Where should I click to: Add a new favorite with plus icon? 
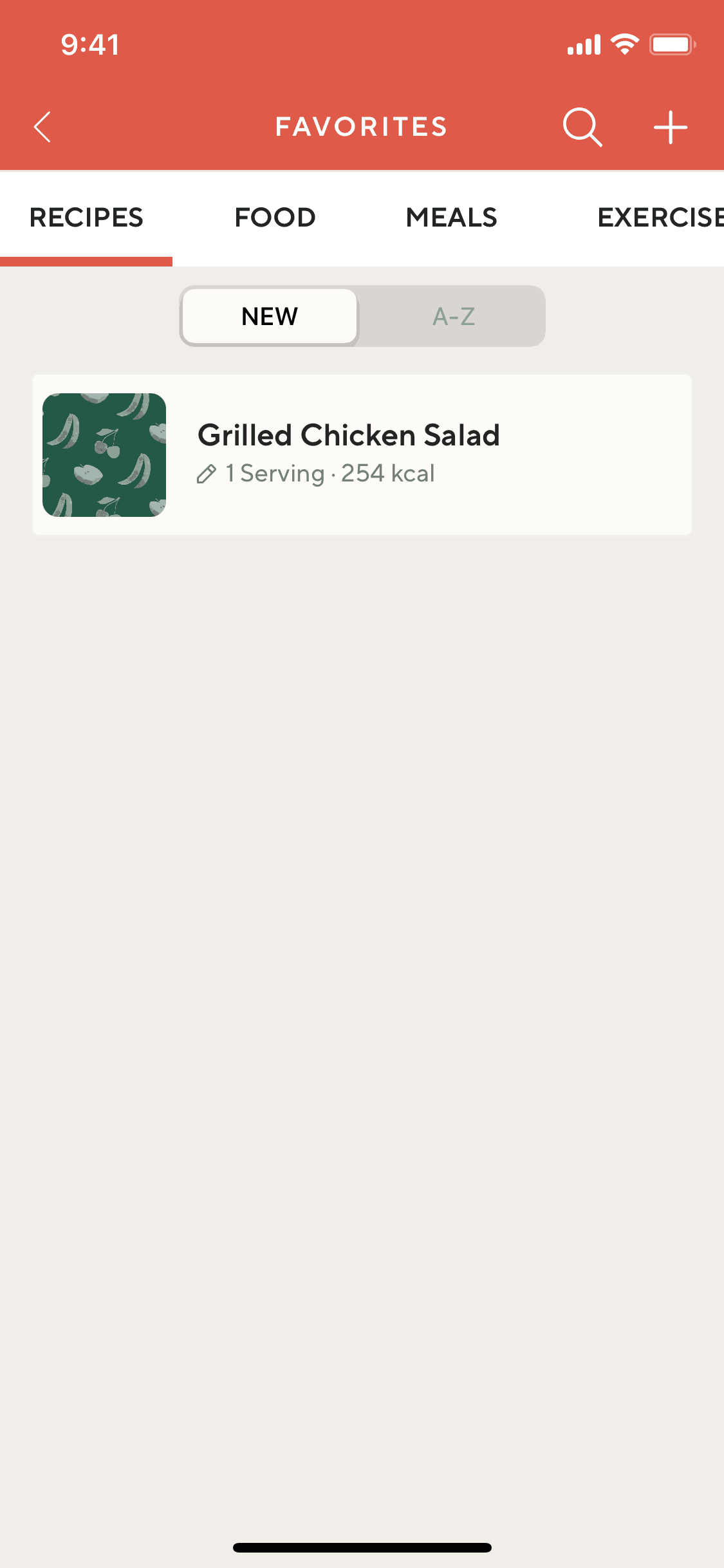coord(671,127)
